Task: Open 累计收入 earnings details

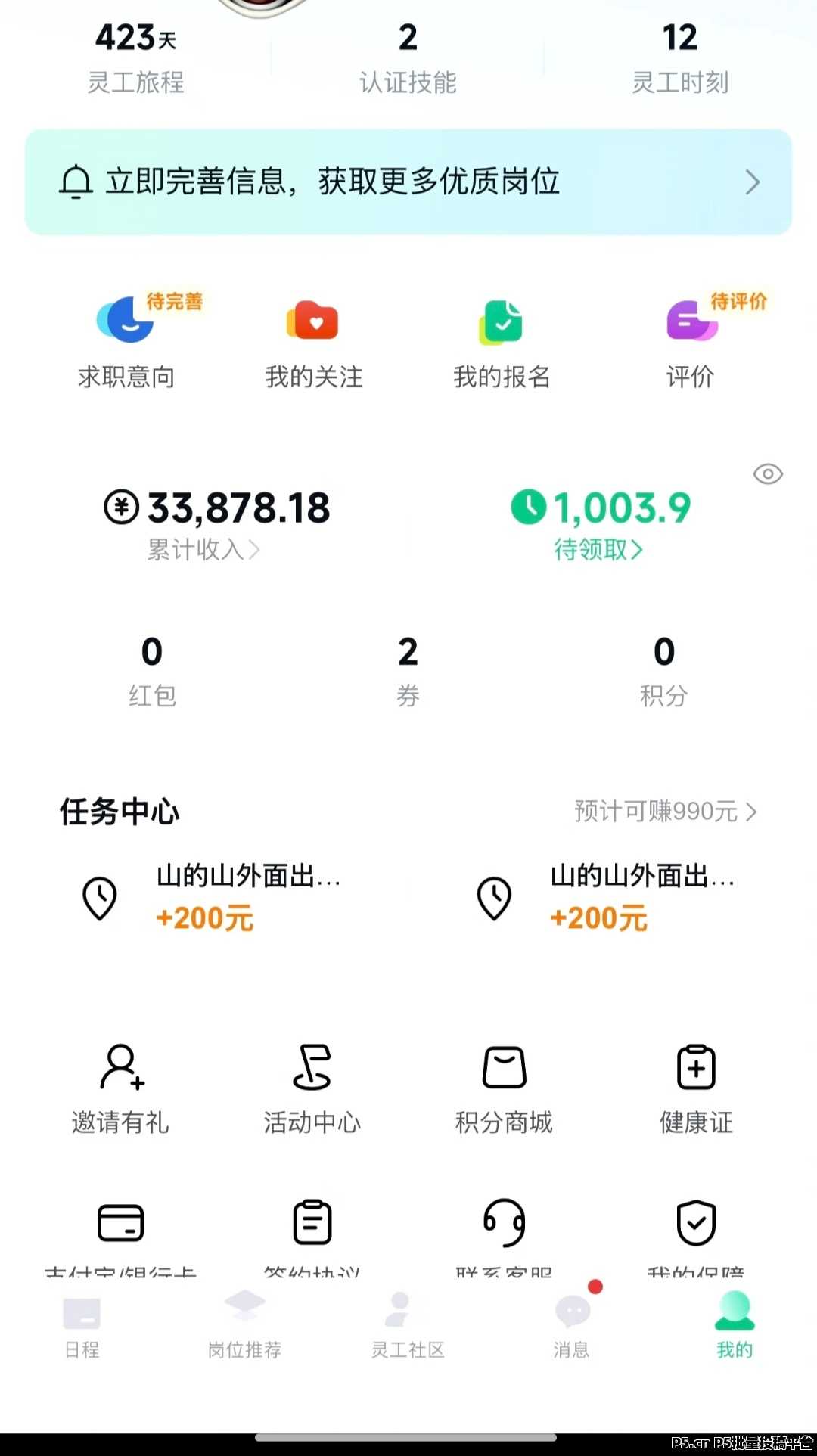Action: pos(203,550)
